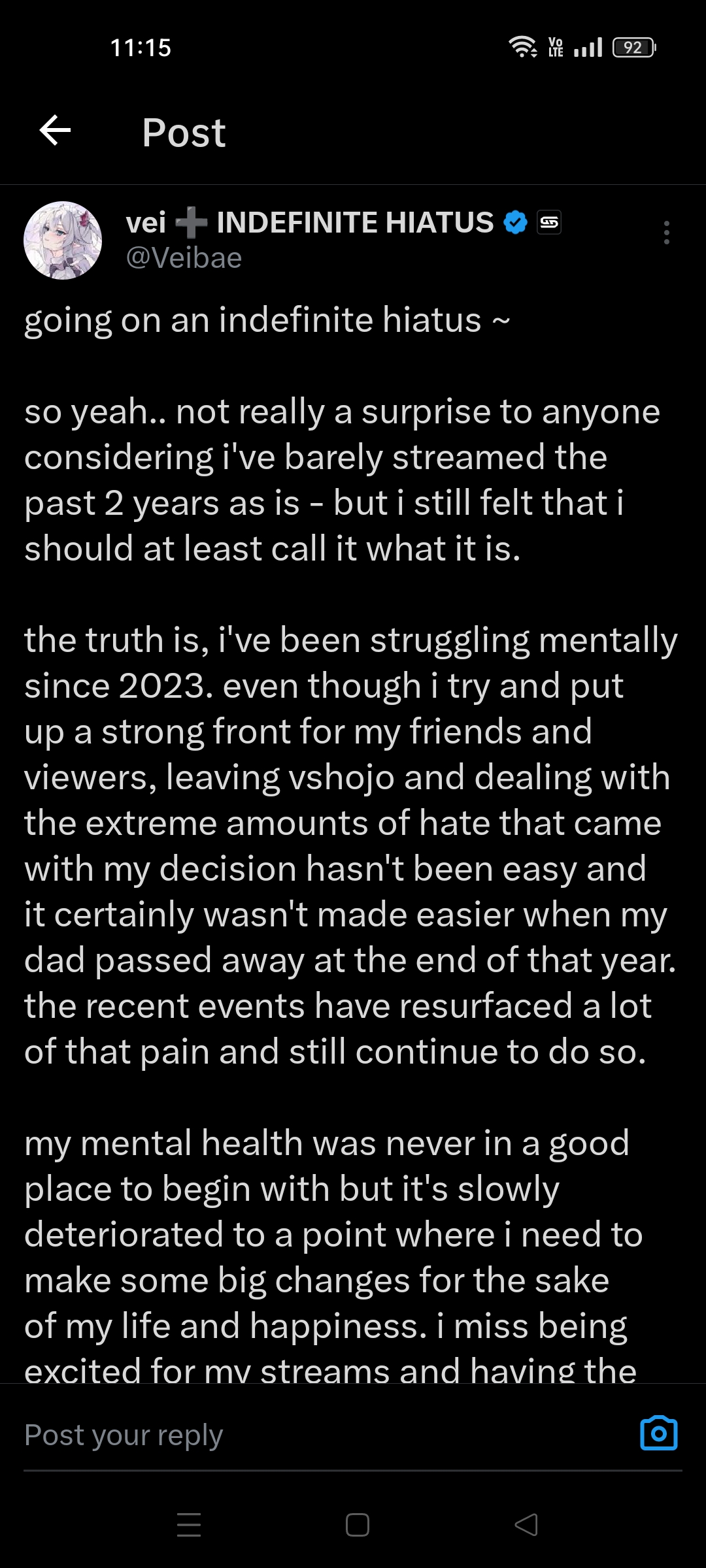Open the affiliate badge beside the verified checkmark
The image size is (706, 1568).
(549, 223)
